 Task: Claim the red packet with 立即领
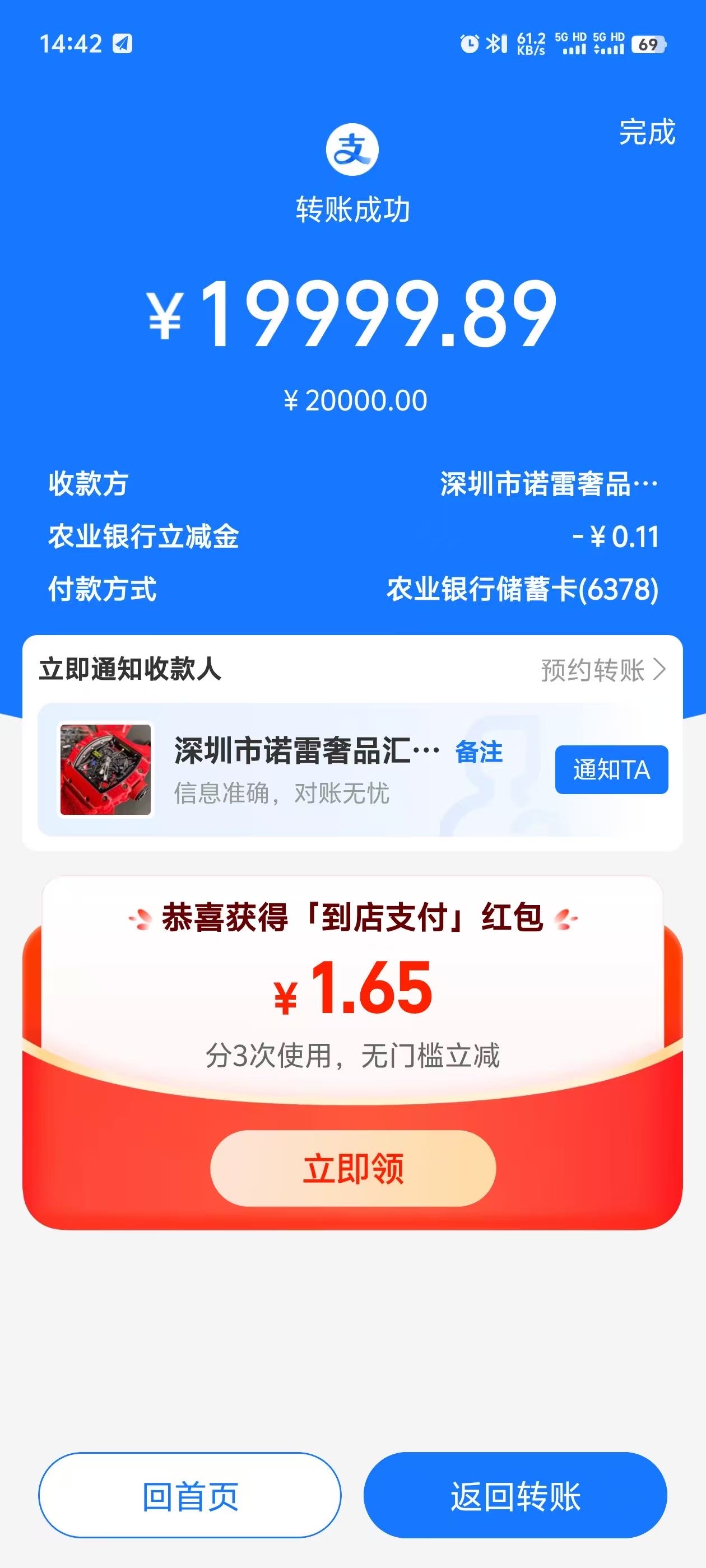352,1168
